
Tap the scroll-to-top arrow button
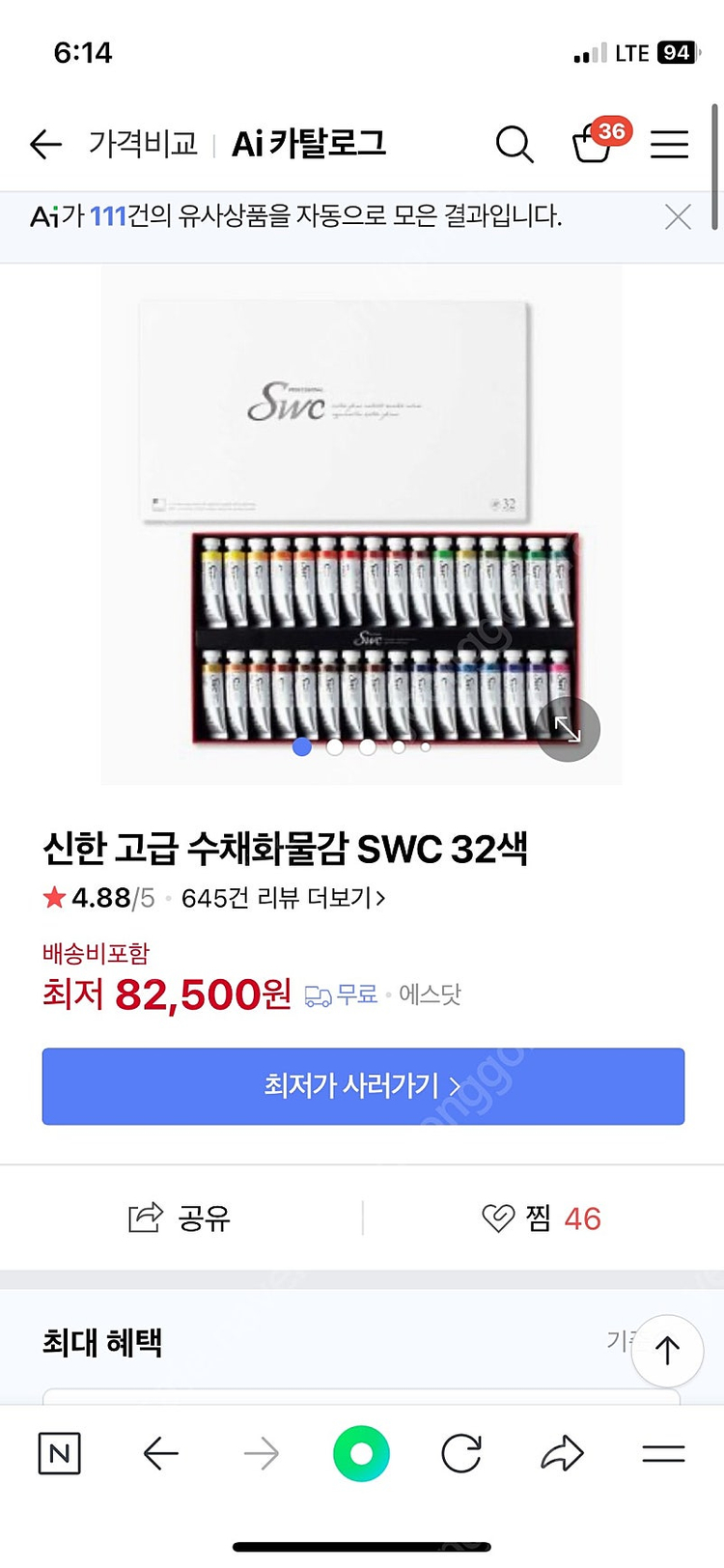pos(666,1351)
